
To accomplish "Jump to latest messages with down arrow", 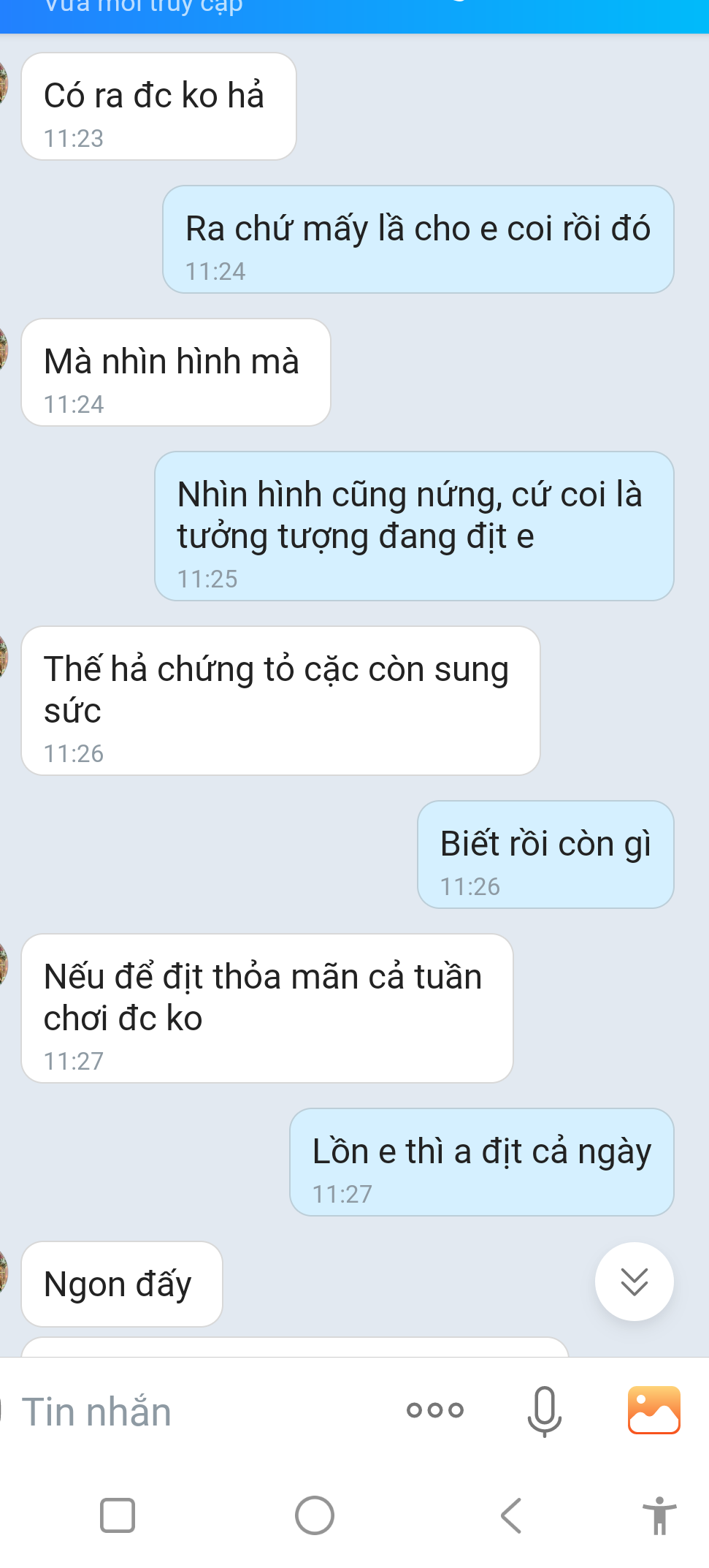I will point(634,1282).
